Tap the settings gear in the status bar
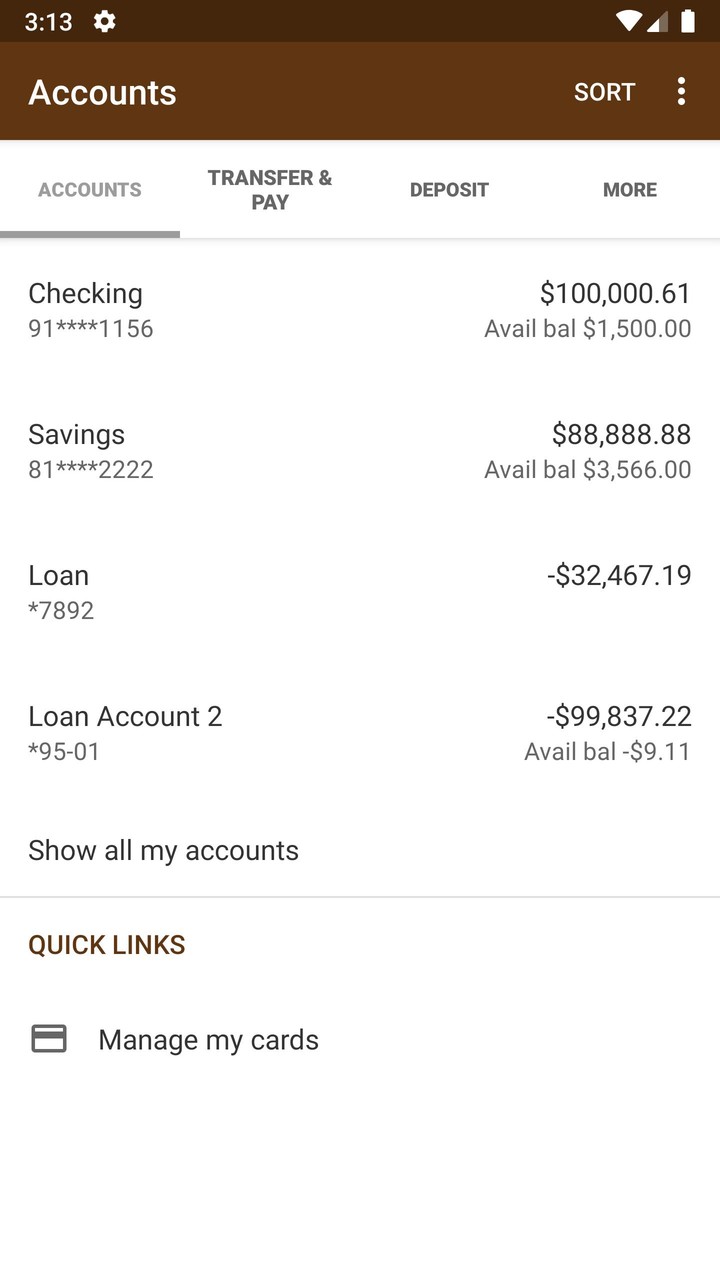720x1280 pixels. 104,20
